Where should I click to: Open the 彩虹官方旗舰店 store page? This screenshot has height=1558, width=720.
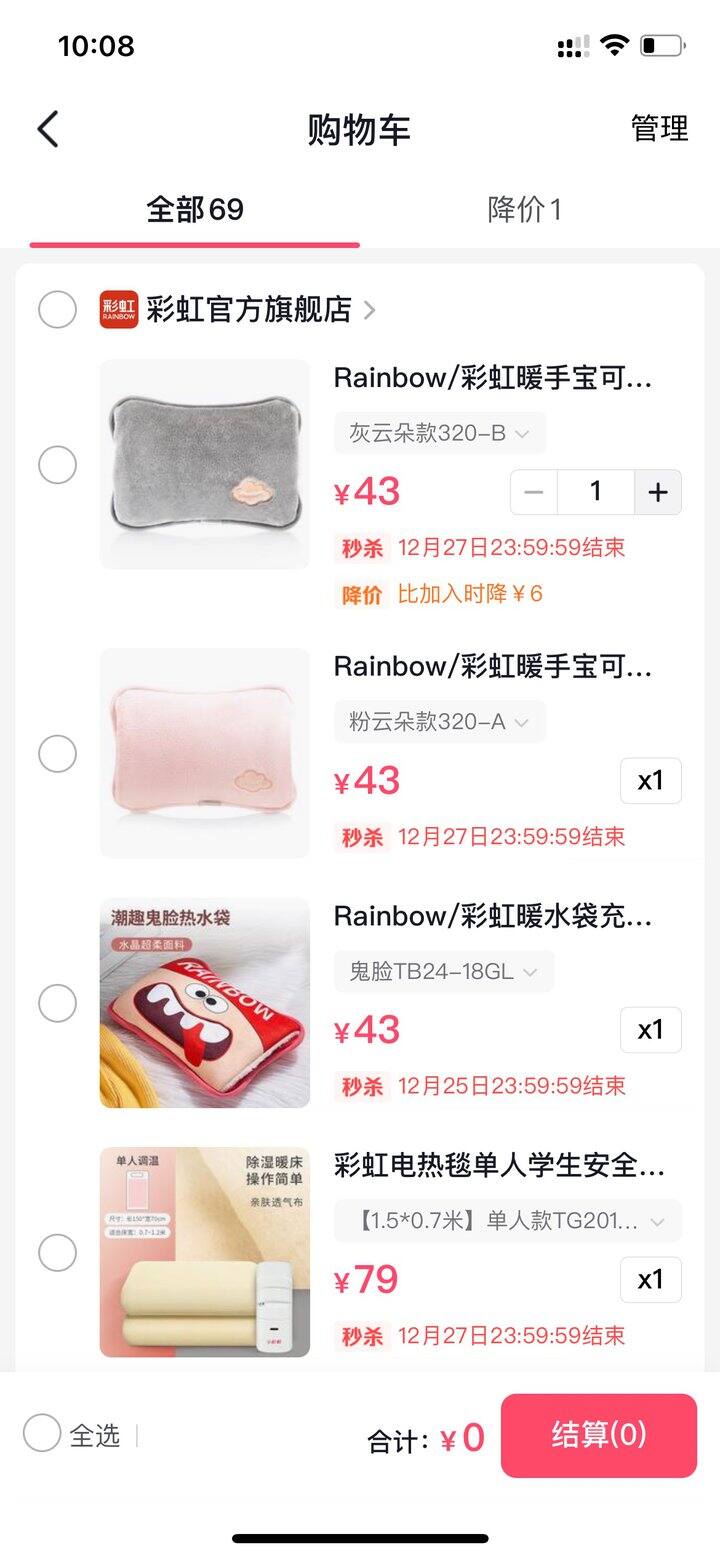pyautogui.click(x=260, y=309)
